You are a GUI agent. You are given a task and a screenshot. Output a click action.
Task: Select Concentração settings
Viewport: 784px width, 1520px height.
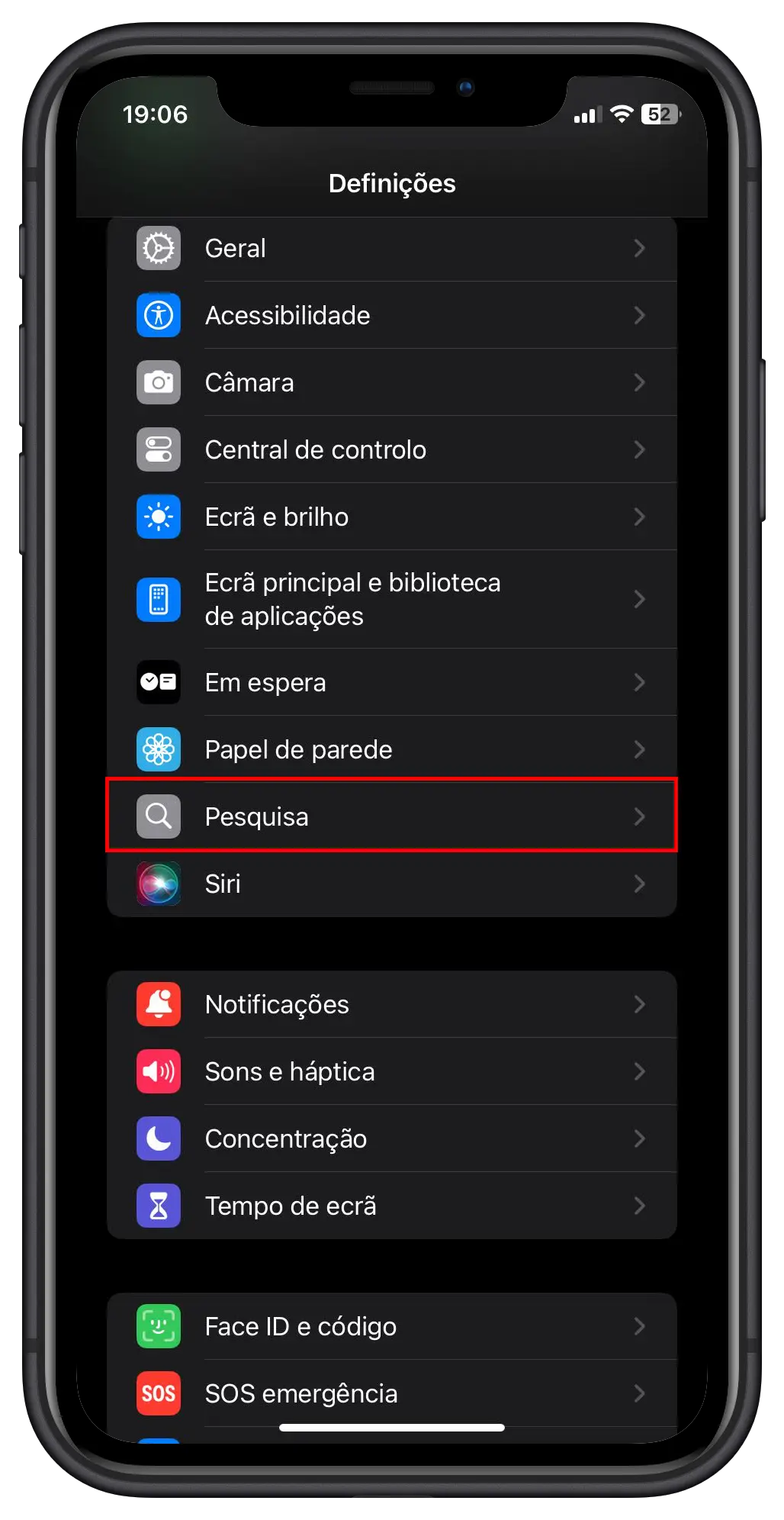[x=391, y=1138]
